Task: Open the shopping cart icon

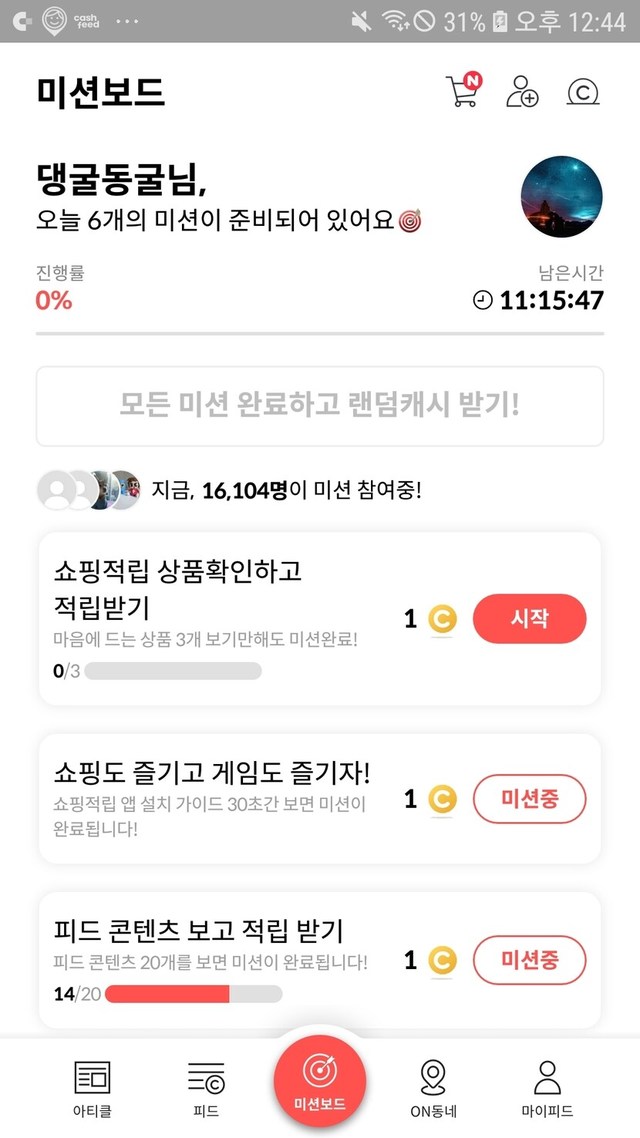Action: 463,91
